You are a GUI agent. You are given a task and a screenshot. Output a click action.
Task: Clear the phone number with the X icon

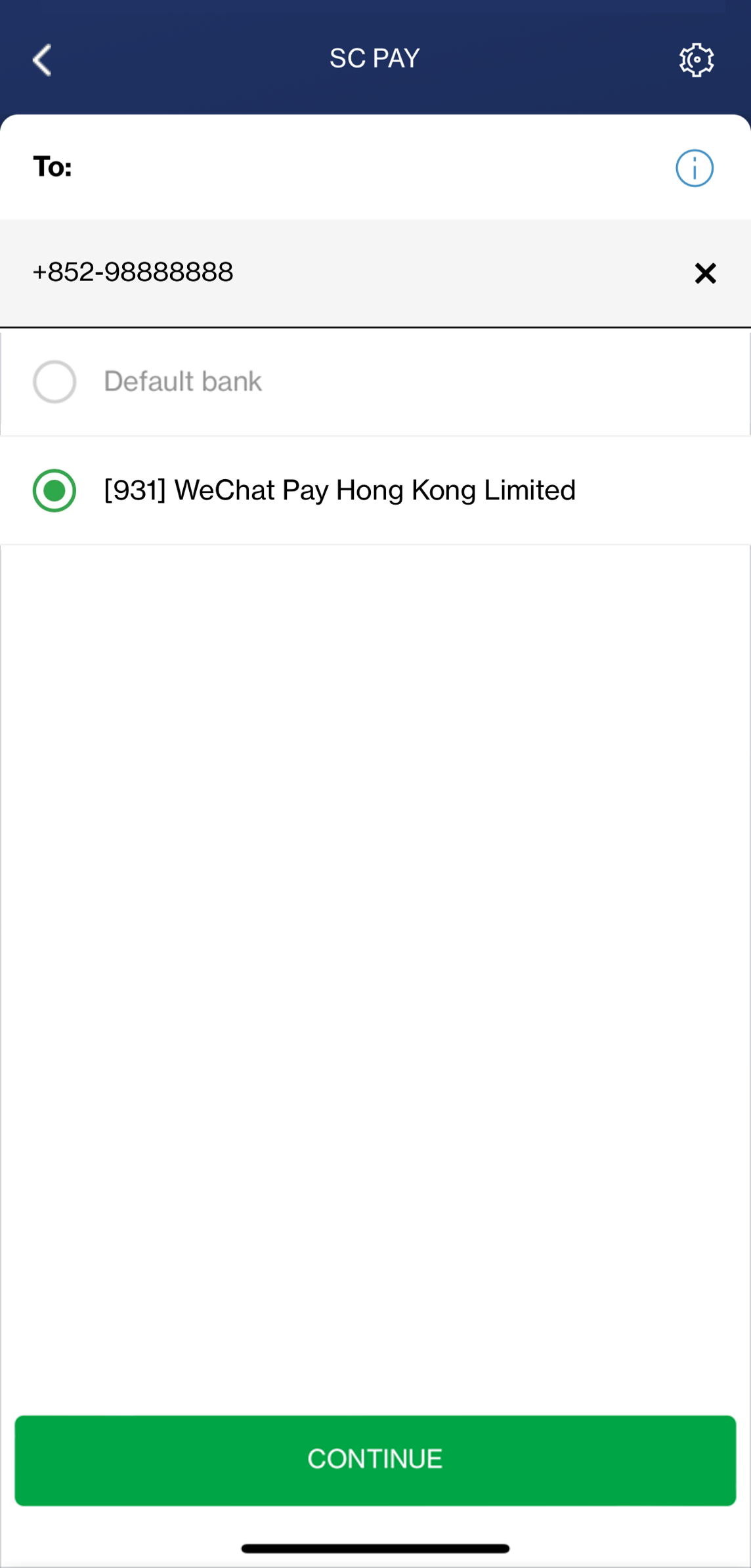pyautogui.click(x=705, y=274)
